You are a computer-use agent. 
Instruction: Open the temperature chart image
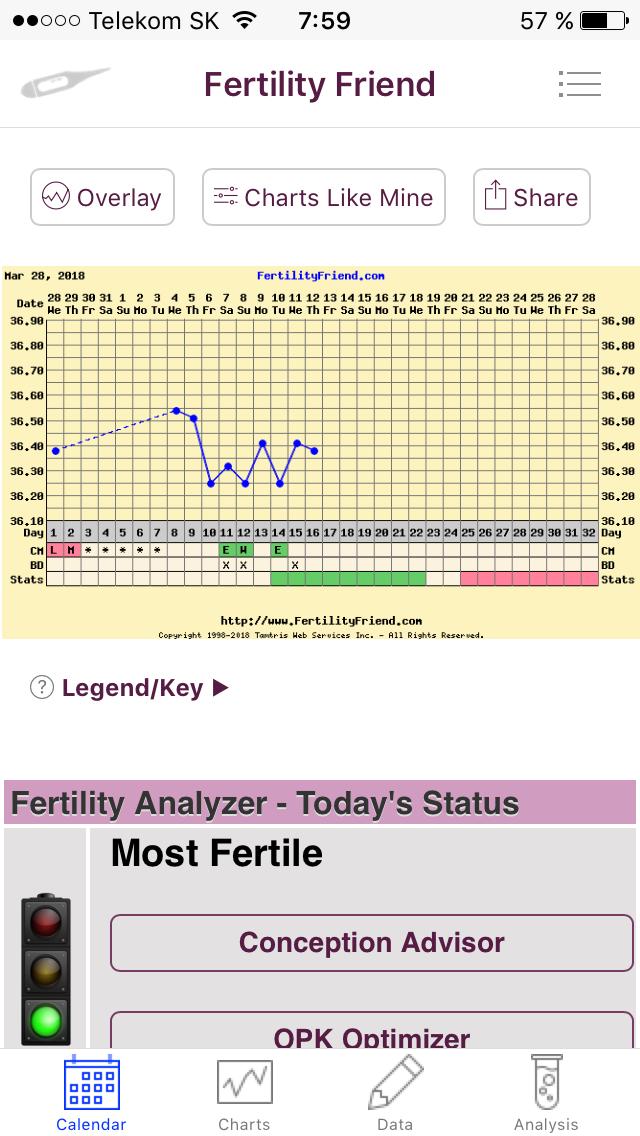pyautogui.click(x=319, y=452)
